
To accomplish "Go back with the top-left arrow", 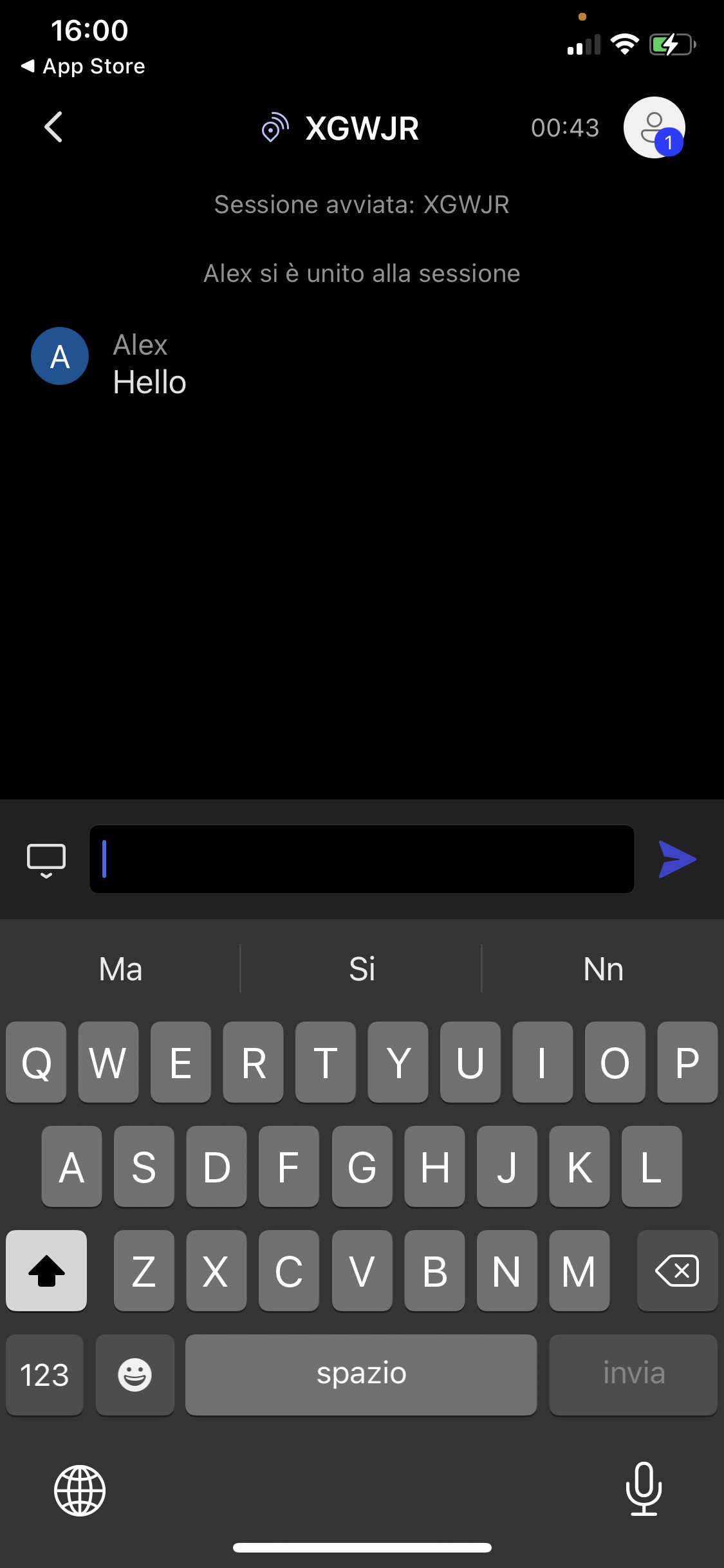I will [x=54, y=127].
